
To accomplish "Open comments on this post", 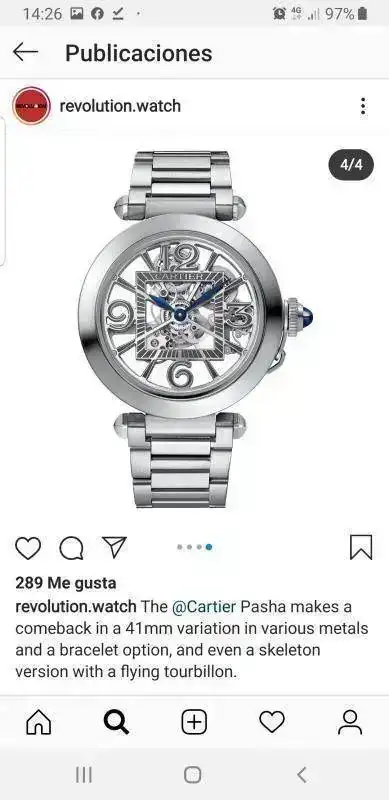I will pos(71,548).
